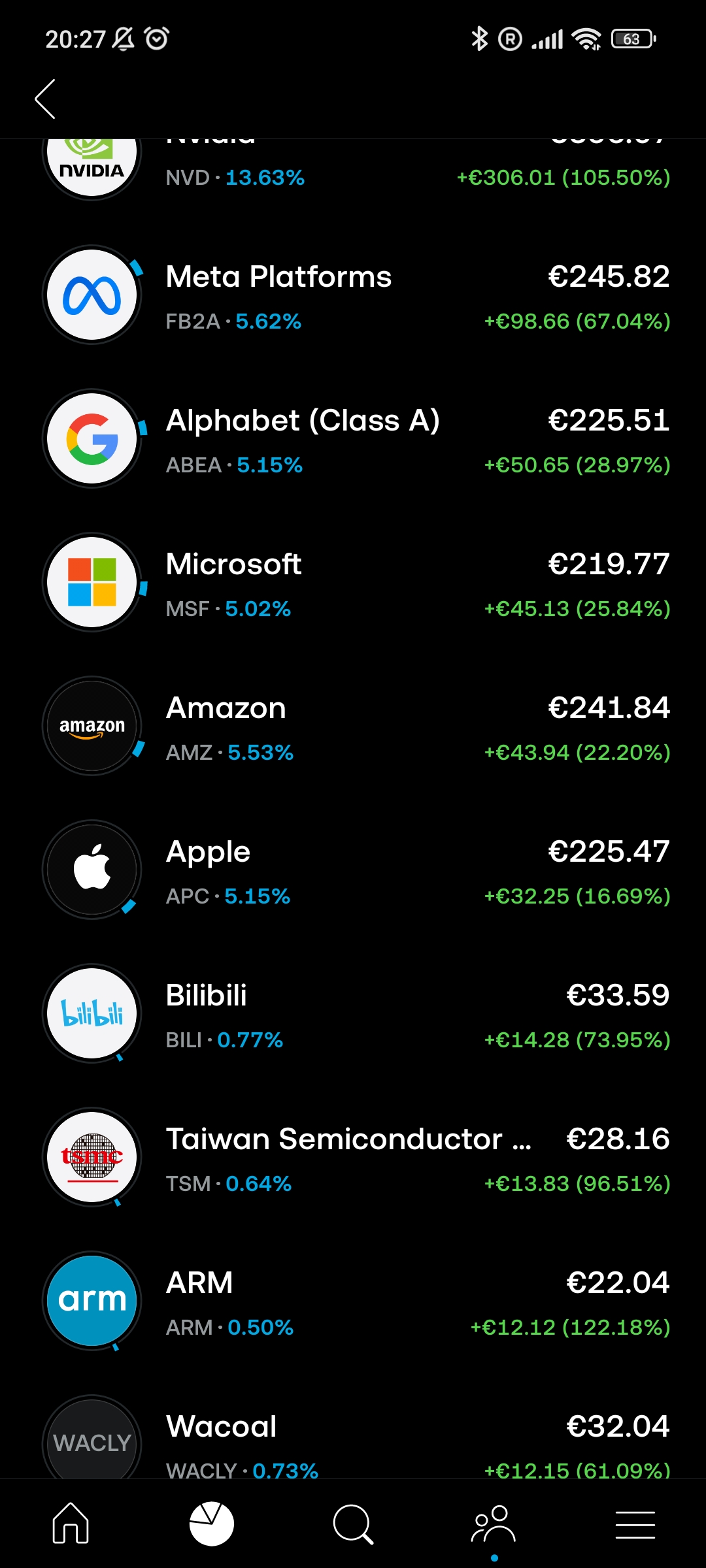Open the search tab
Screen dimensions: 706x1568
point(353,1524)
